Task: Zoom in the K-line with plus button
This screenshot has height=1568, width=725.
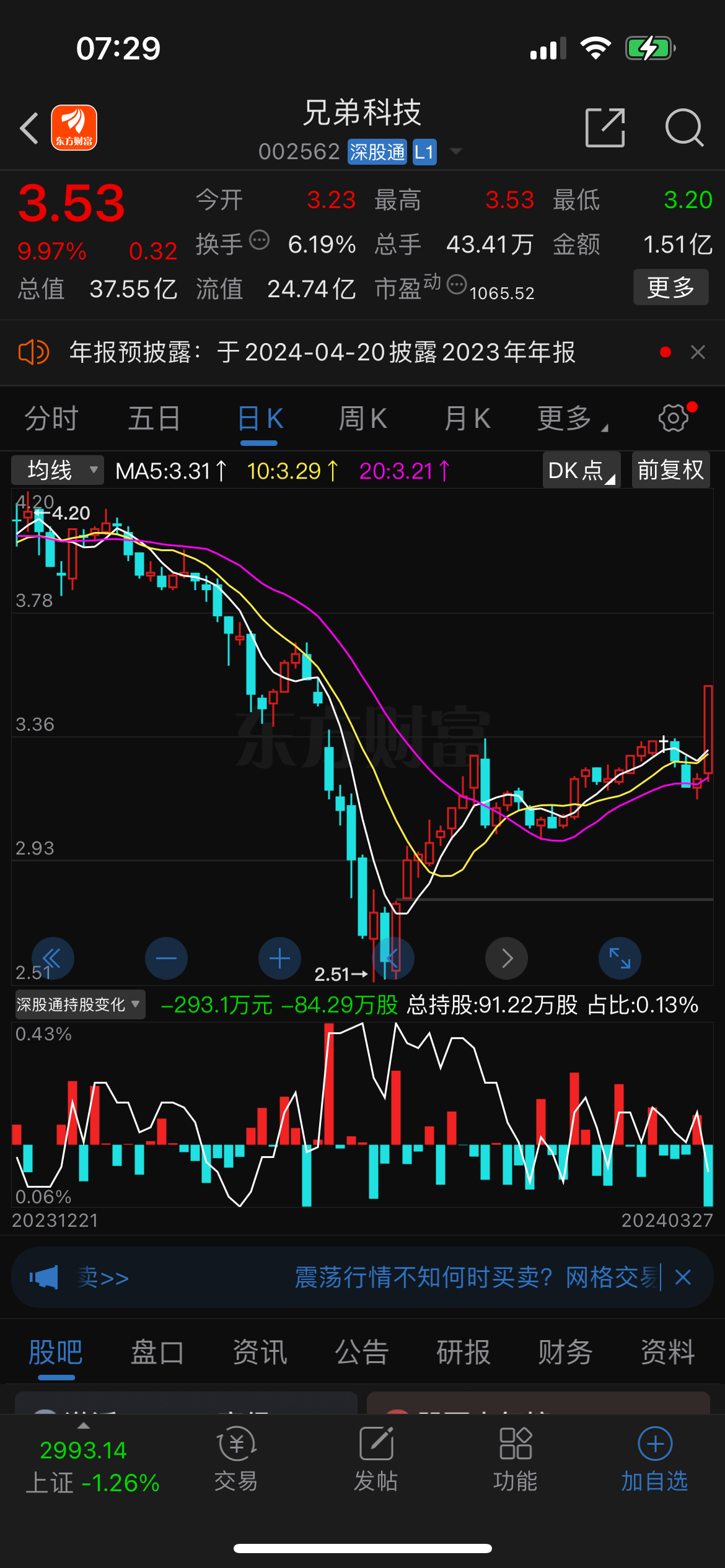Action: [279, 959]
